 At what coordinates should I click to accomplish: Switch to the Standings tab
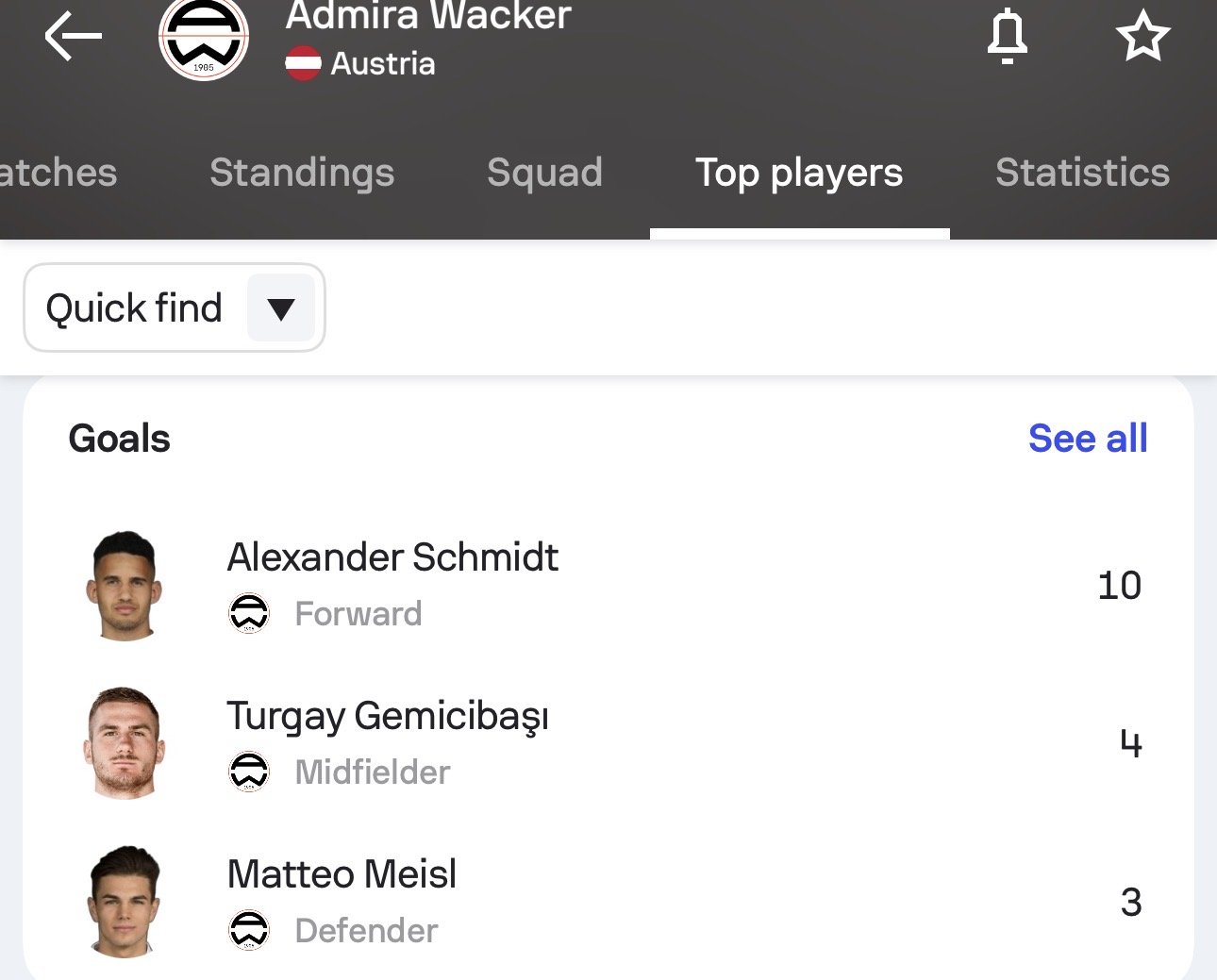(302, 174)
